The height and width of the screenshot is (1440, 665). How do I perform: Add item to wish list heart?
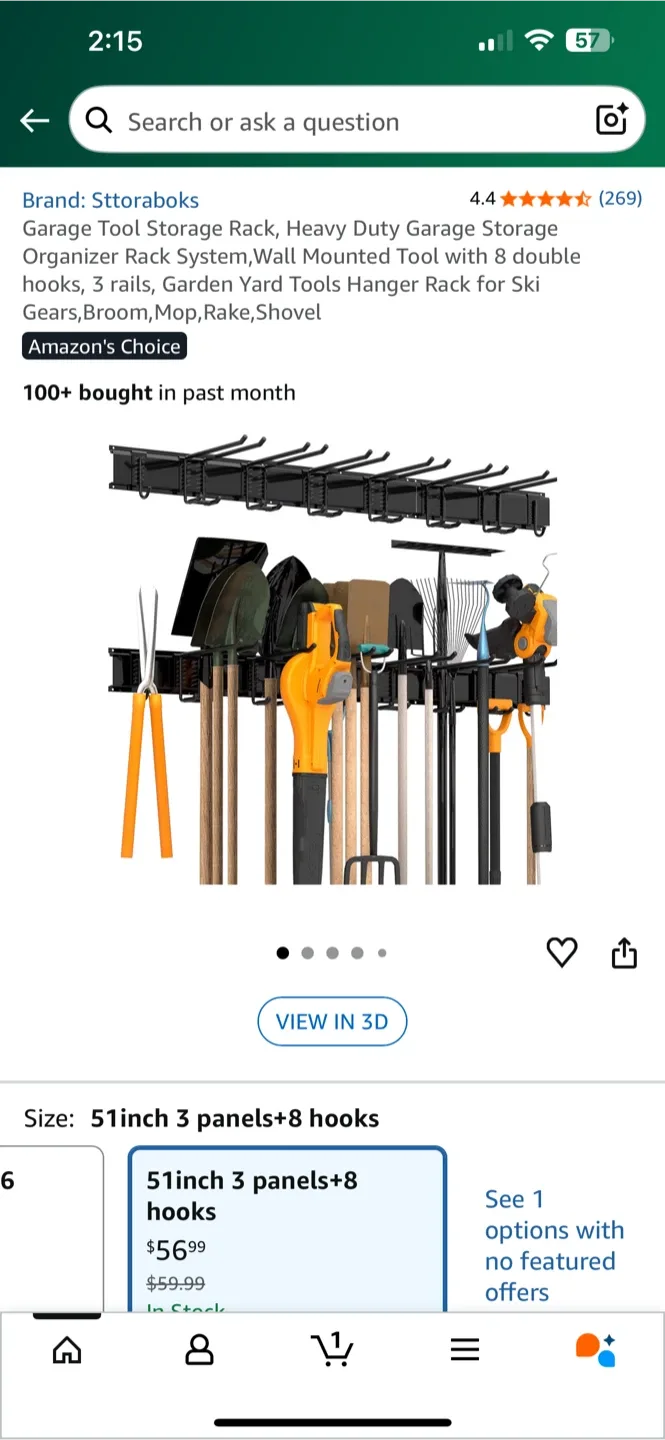pyautogui.click(x=562, y=952)
